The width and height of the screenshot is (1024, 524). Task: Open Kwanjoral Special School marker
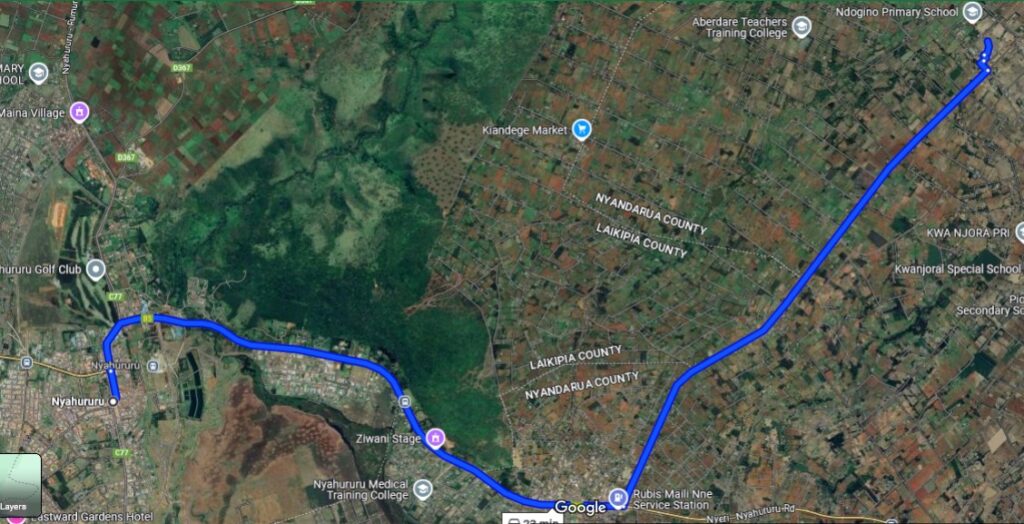point(1019,269)
